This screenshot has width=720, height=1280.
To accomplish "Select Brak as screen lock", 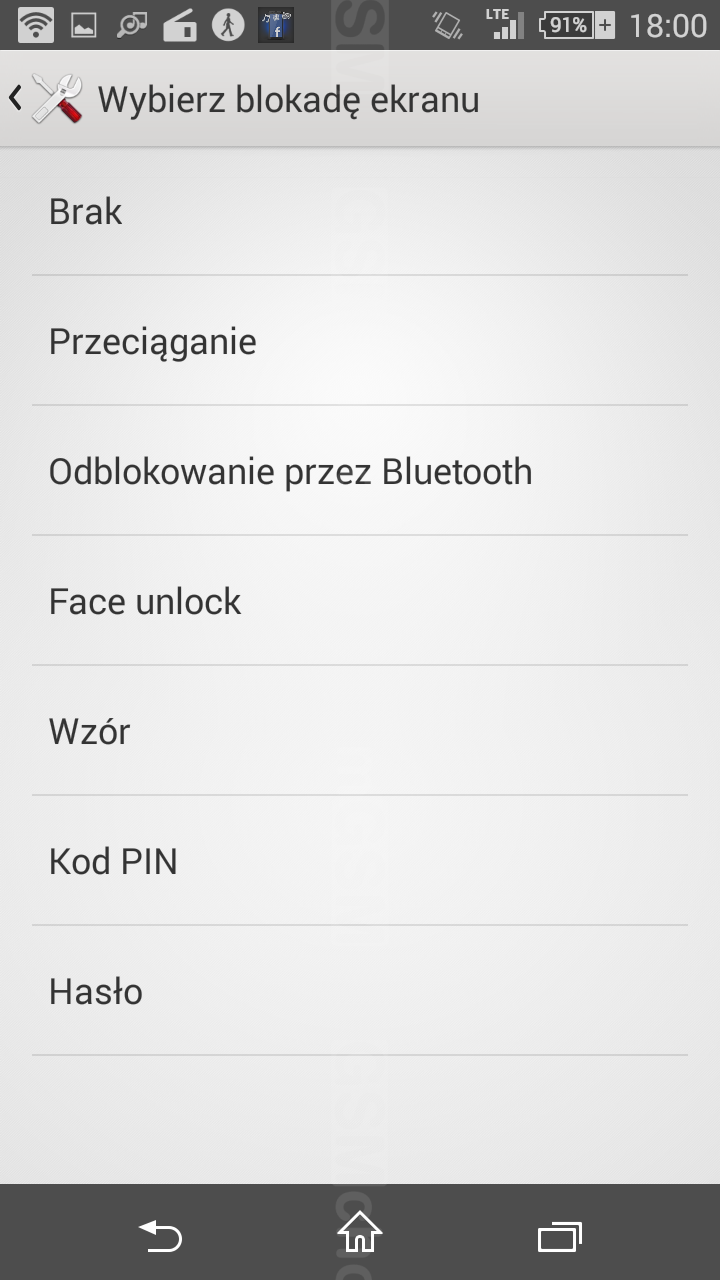I will (360, 211).
